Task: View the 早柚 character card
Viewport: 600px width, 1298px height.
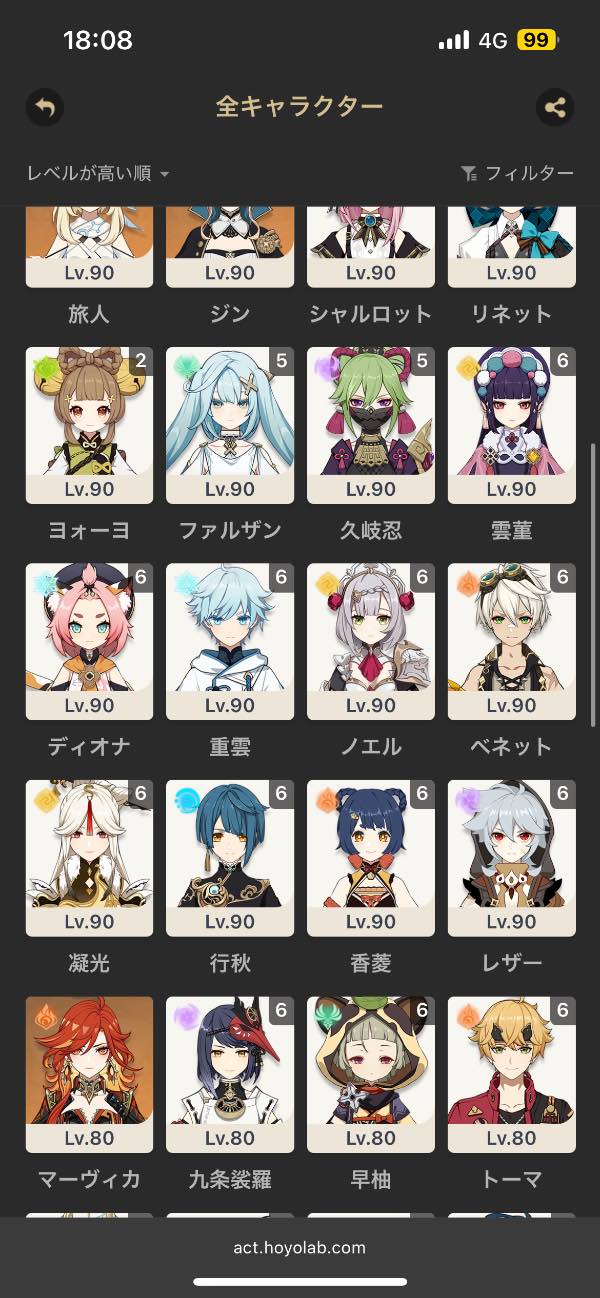Action: (x=371, y=1074)
